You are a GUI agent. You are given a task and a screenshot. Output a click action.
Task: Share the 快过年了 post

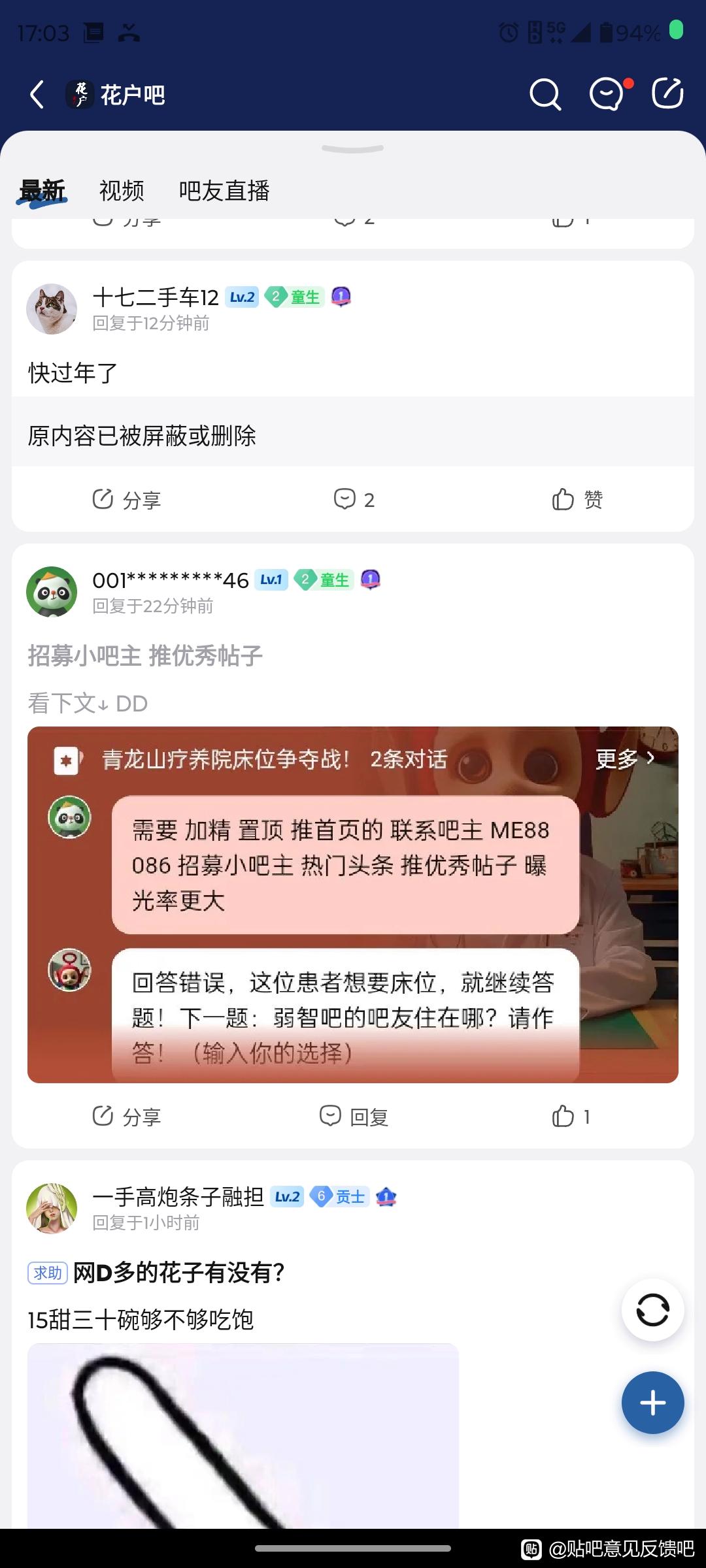[x=126, y=500]
